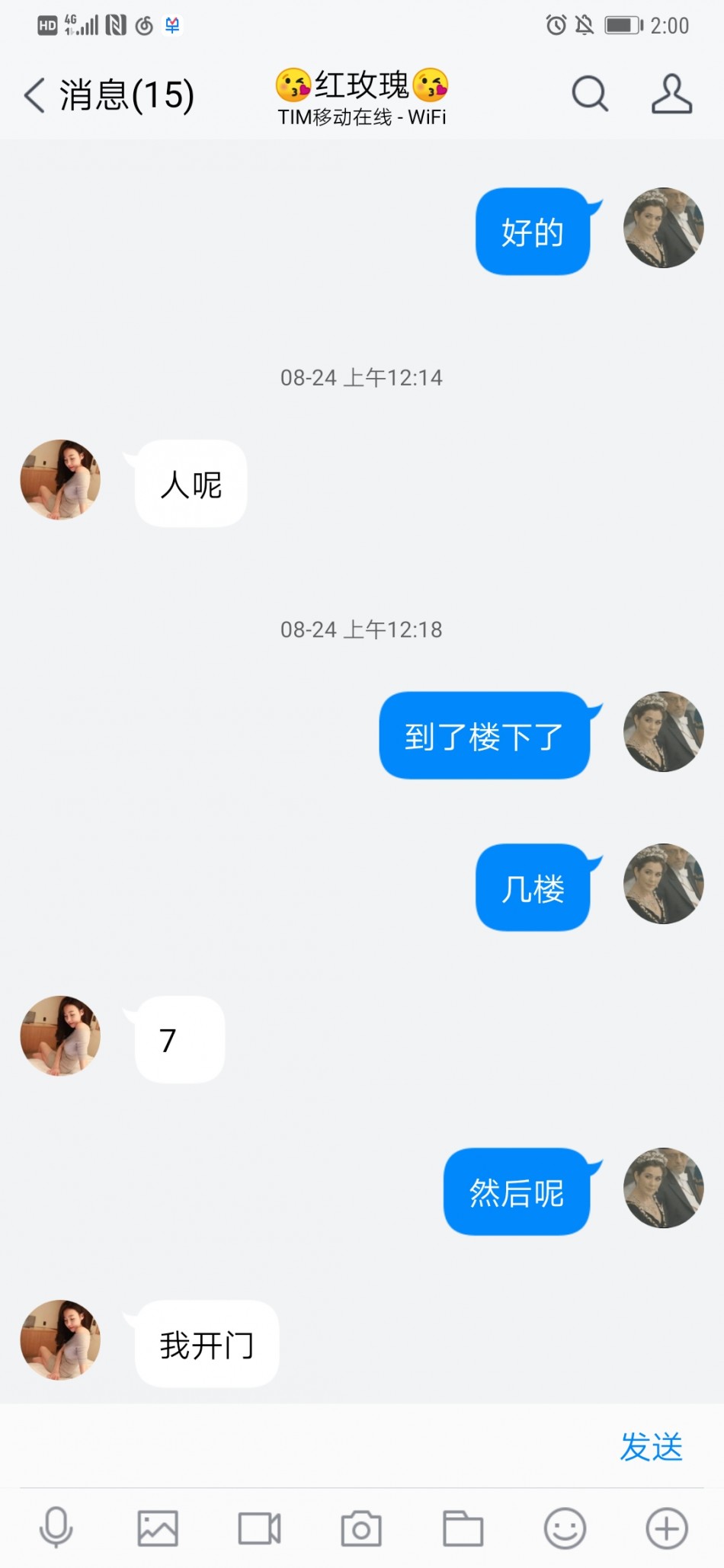Start a video call
724x1568 pixels.
(x=259, y=1528)
